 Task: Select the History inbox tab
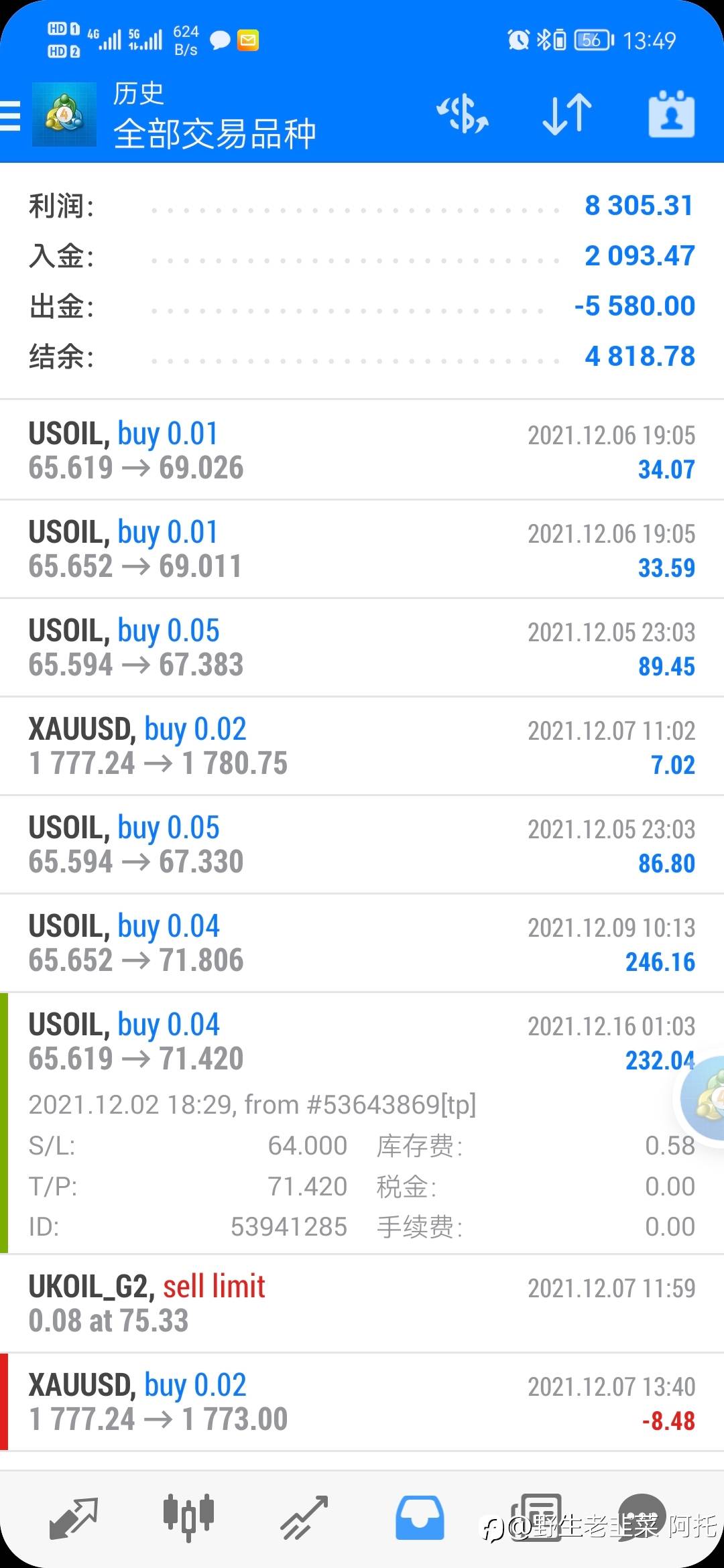pyautogui.click(x=420, y=1518)
